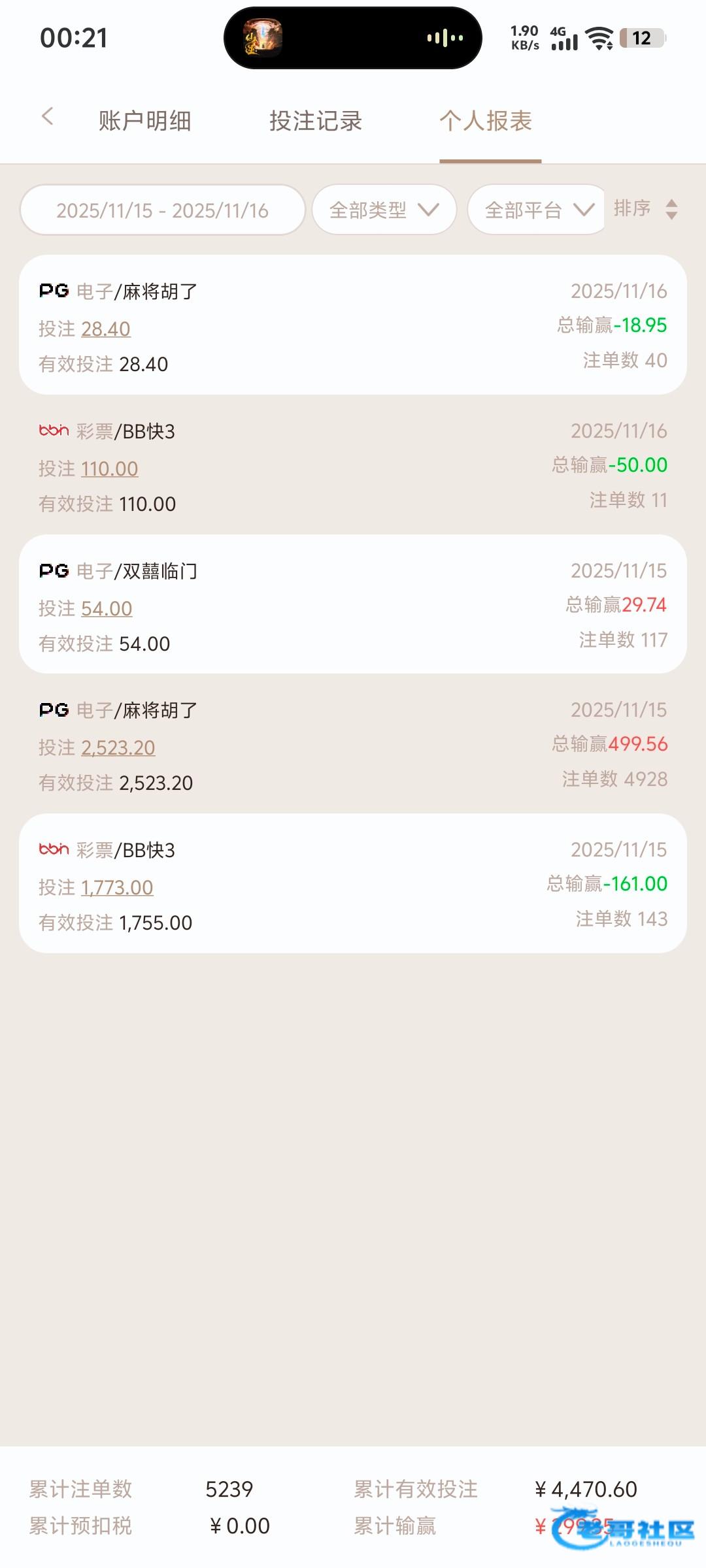Open the 54.00 bet amount for 双囍临门
Viewport: 706px width, 1568px height.
click(x=107, y=608)
